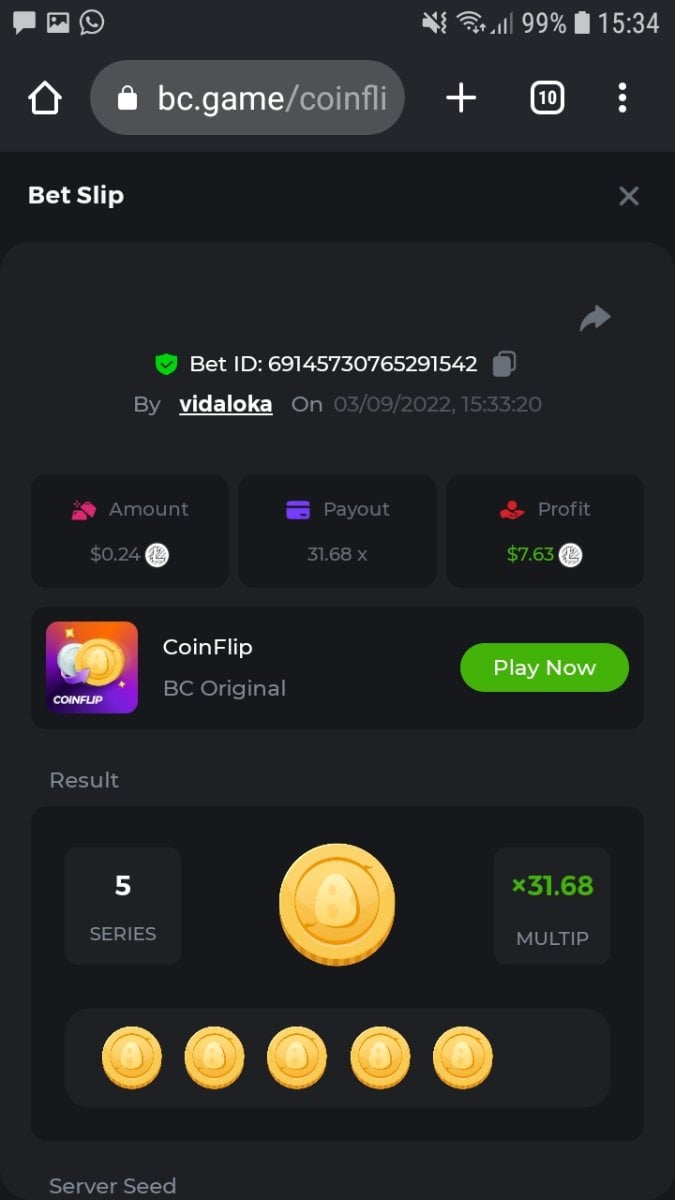Open the tab switcher showing 10 tabs
675x1200 pixels.
(x=546, y=98)
